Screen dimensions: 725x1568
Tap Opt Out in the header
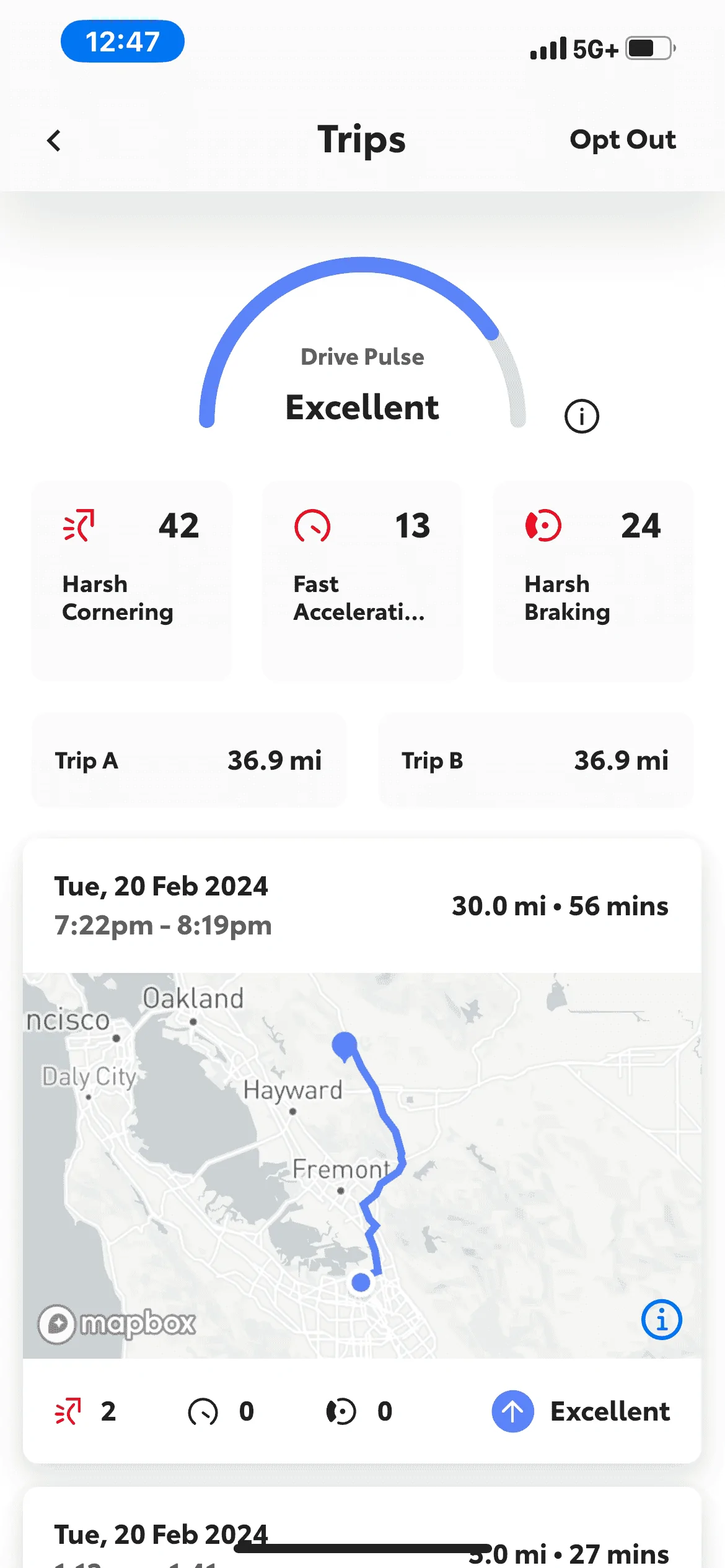pyautogui.click(x=622, y=140)
